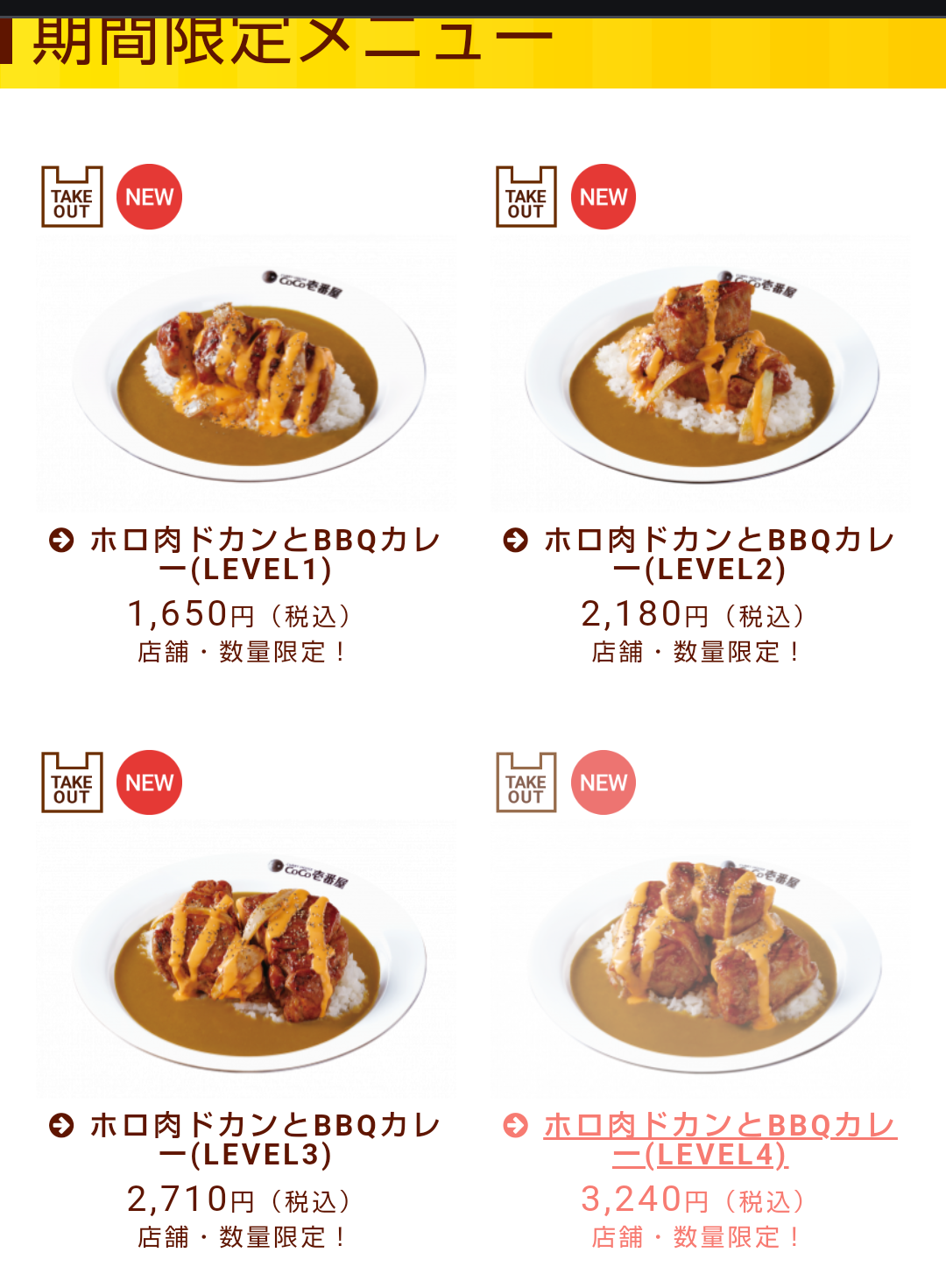Tap the LEVEL3 curry plate photo
Viewport: 946px width, 1288px height.
(x=248, y=959)
